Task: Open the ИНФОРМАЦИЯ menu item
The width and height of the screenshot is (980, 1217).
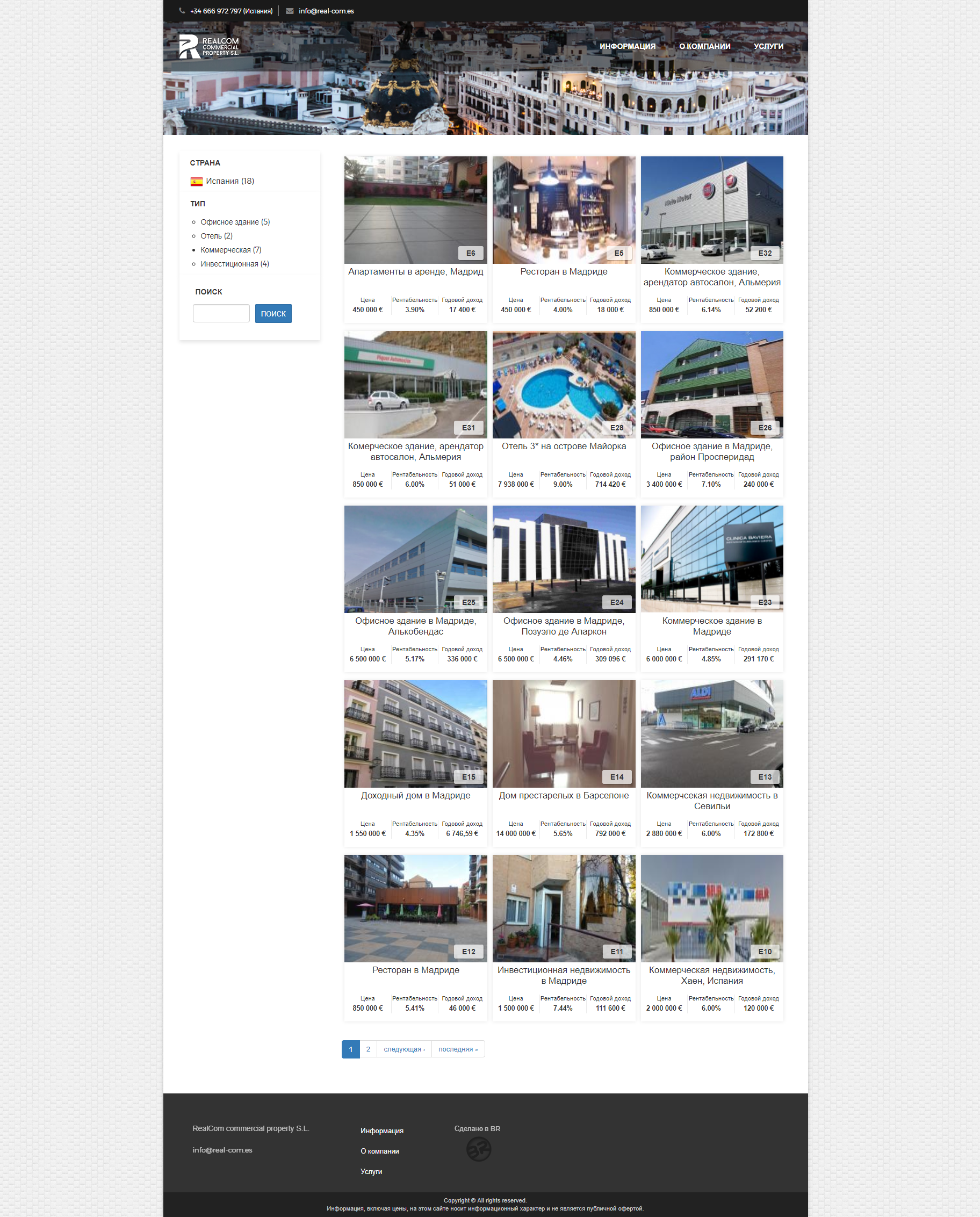Action: tap(627, 46)
